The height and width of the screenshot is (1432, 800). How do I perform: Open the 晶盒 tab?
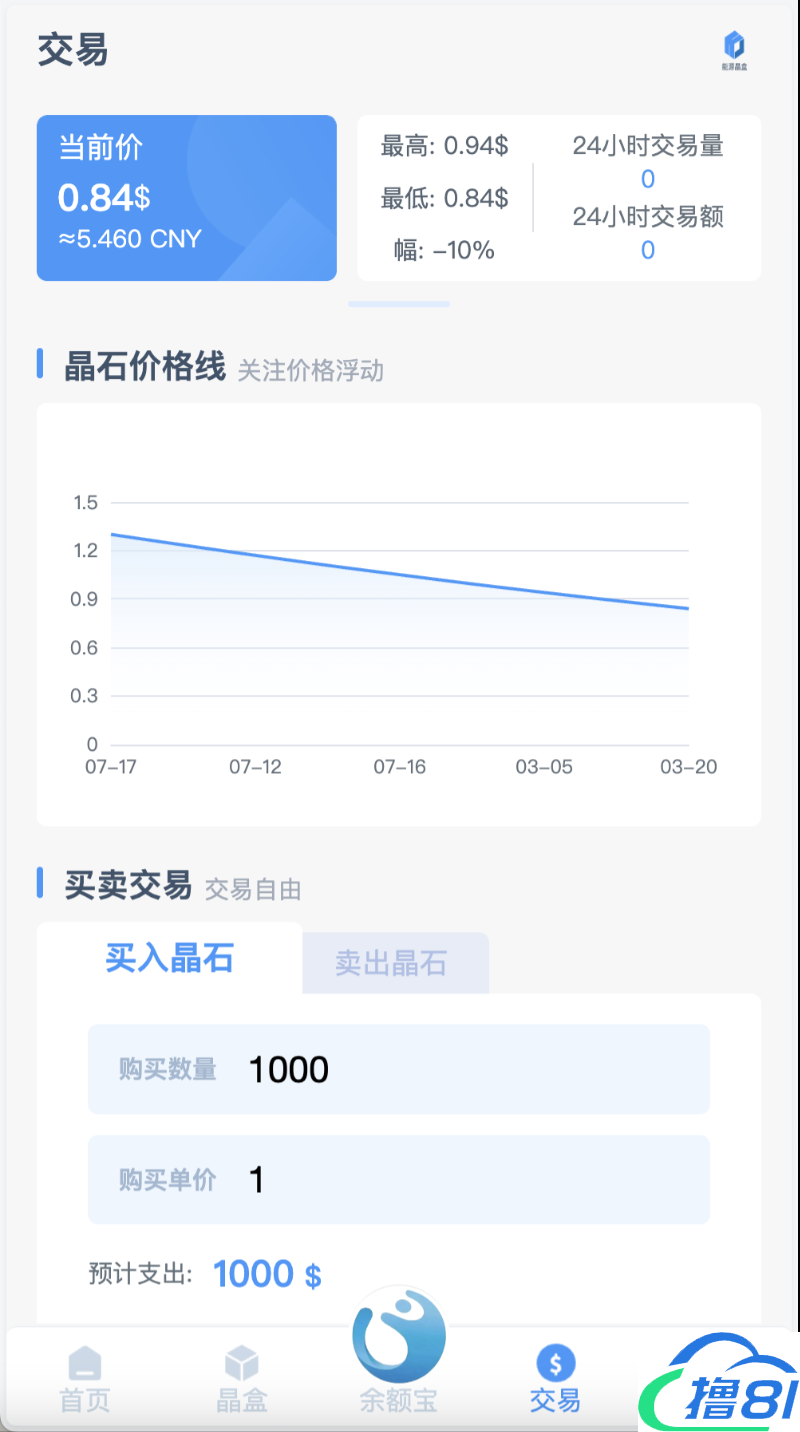(x=242, y=1378)
